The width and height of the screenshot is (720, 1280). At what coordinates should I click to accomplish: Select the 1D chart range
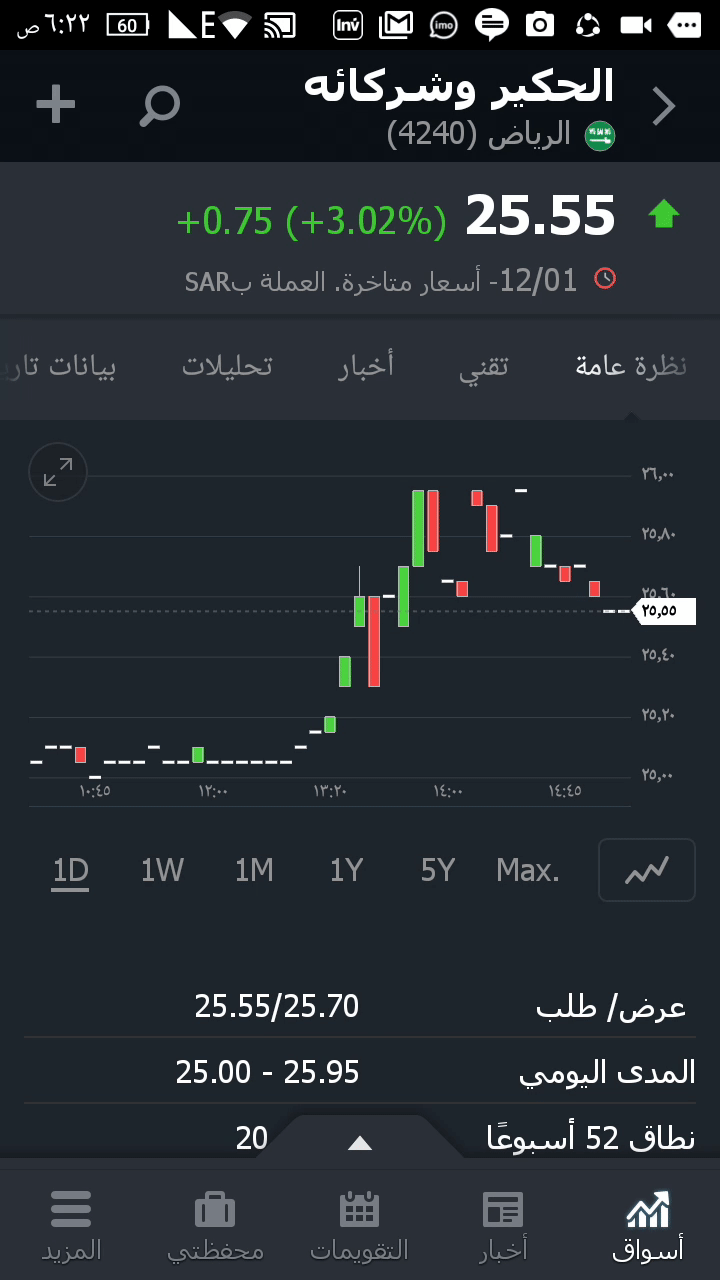[x=71, y=871]
